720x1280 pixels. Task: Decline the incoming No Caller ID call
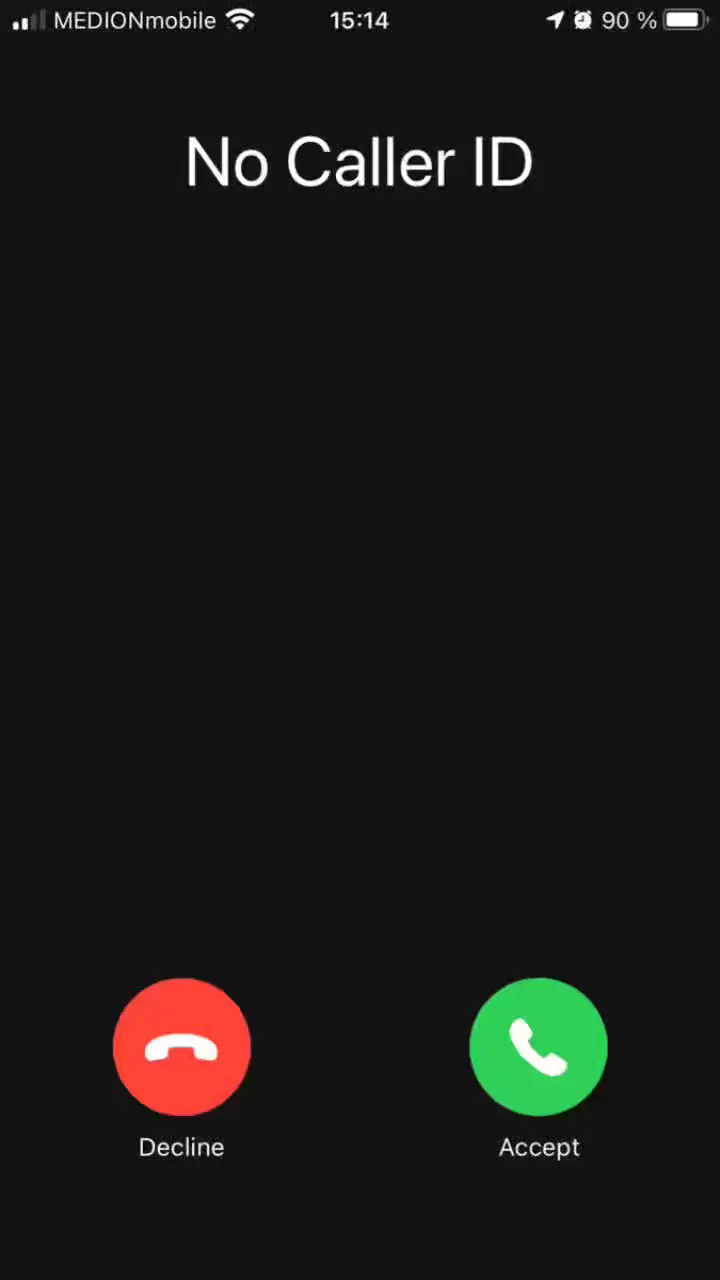[x=182, y=1047]
